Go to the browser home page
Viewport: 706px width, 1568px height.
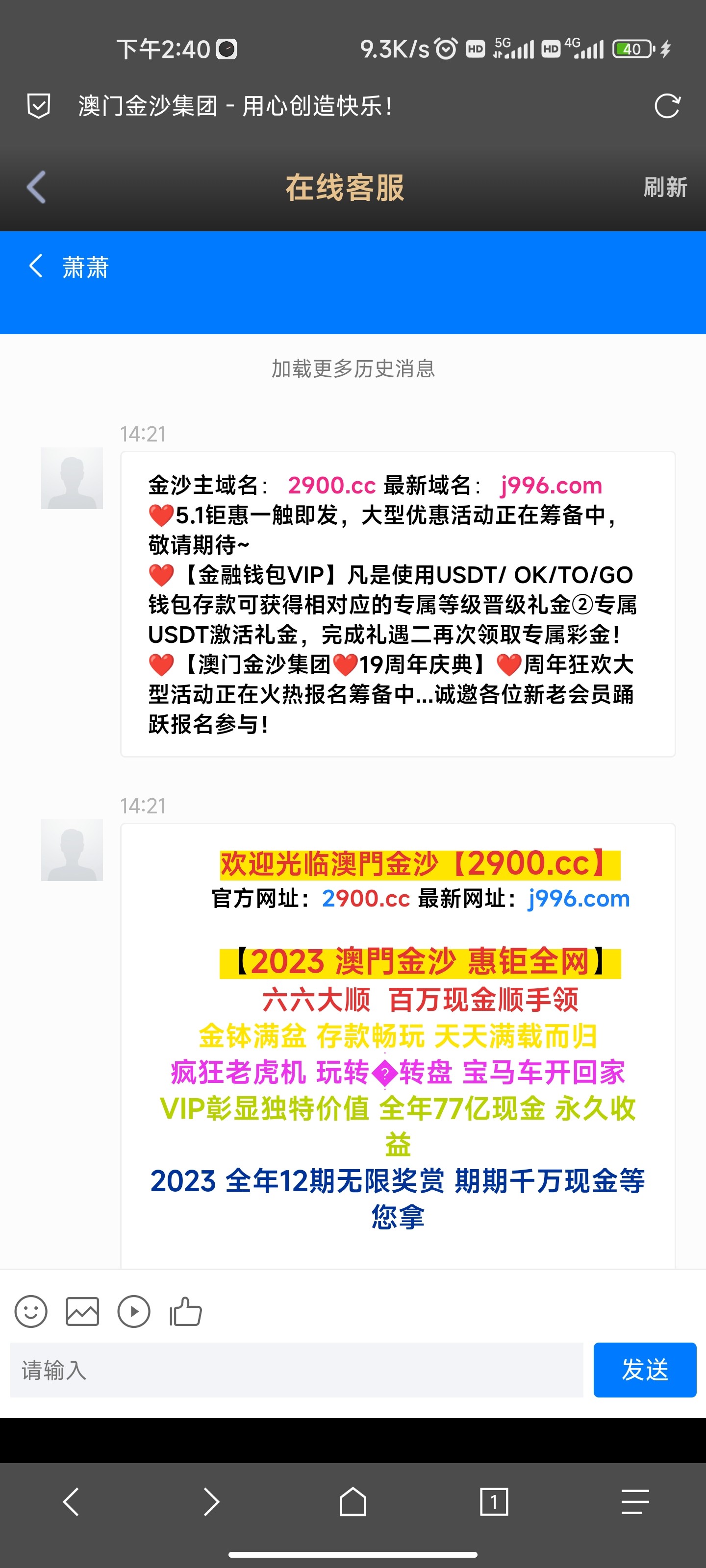pyautogui.click(x=353, y=1502)
